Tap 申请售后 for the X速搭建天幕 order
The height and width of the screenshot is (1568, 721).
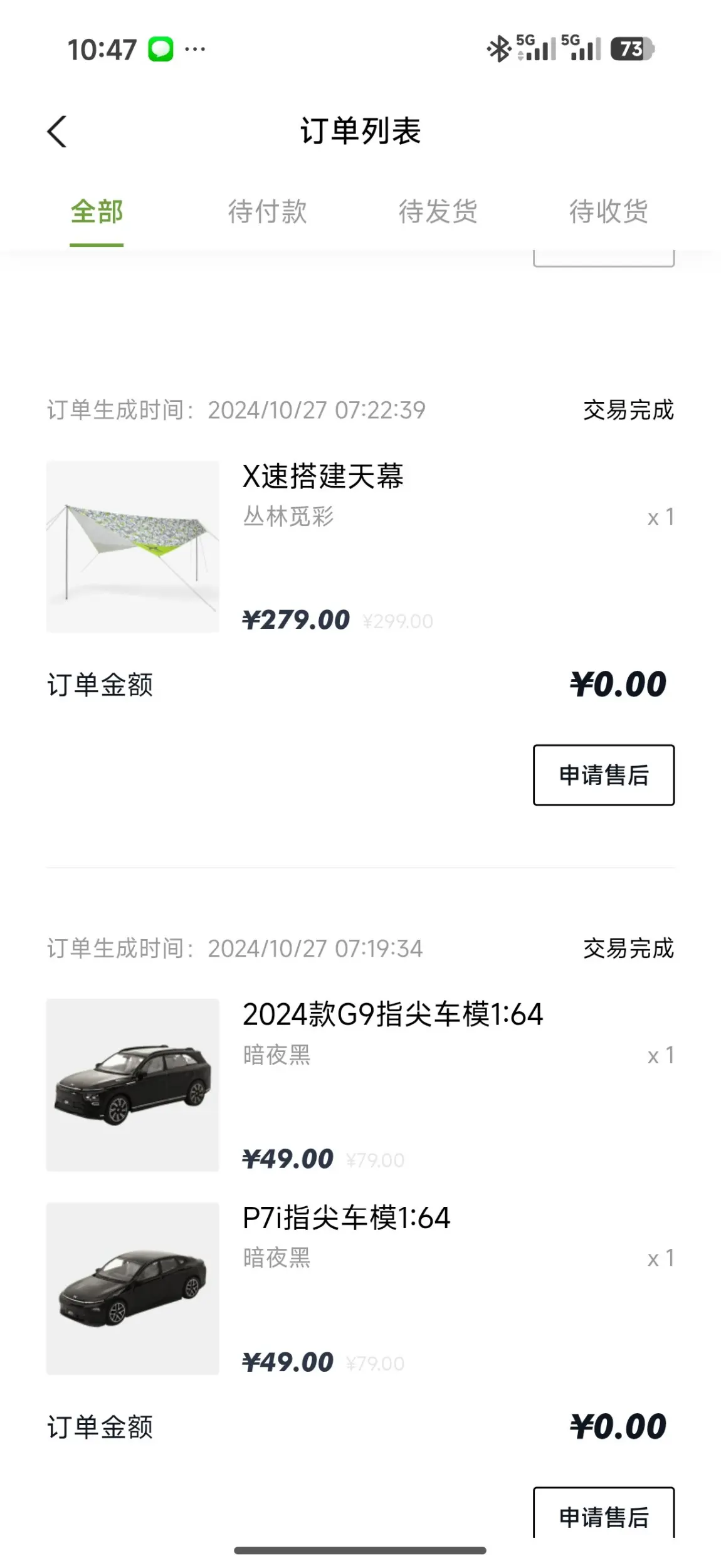point(603,775)
